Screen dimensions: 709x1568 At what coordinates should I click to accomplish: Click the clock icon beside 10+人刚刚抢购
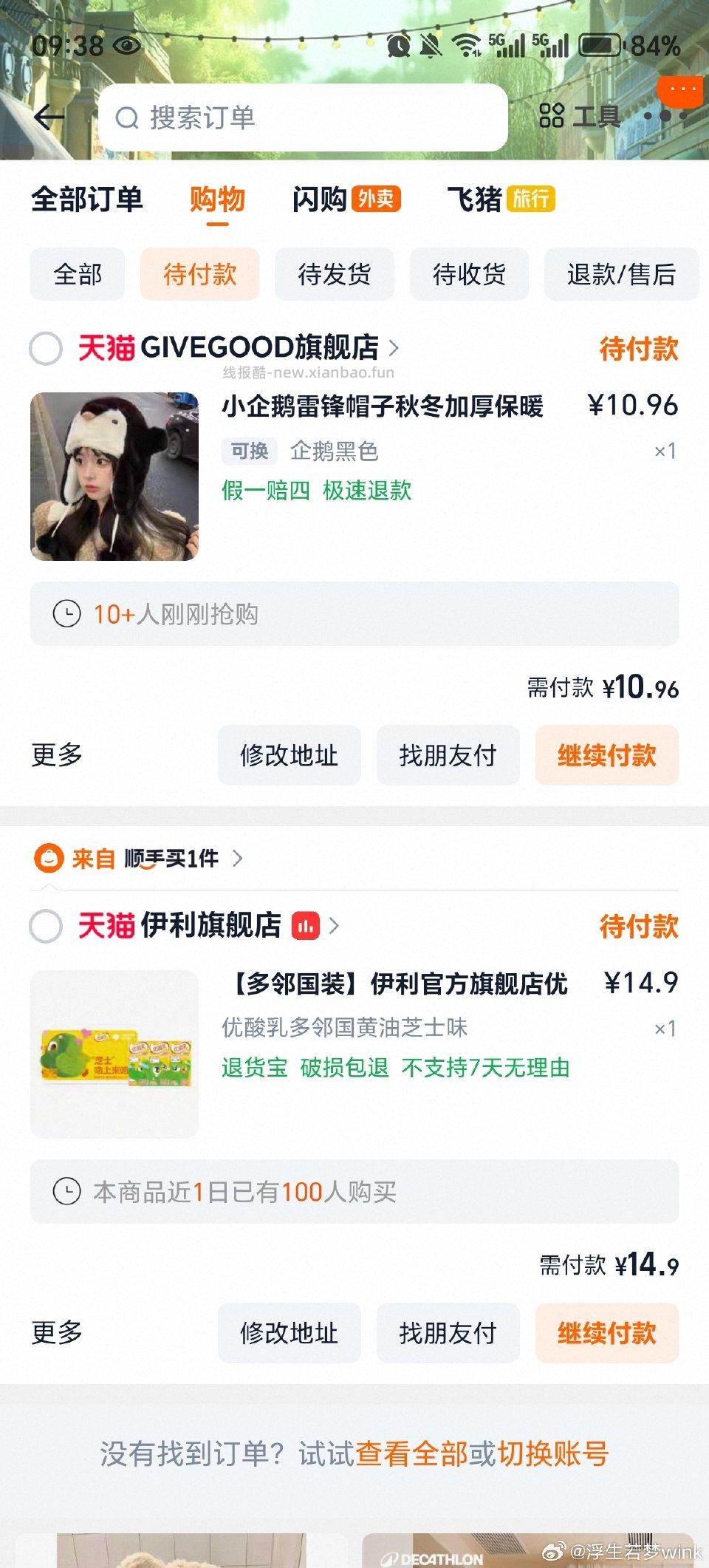coord(66,613)
